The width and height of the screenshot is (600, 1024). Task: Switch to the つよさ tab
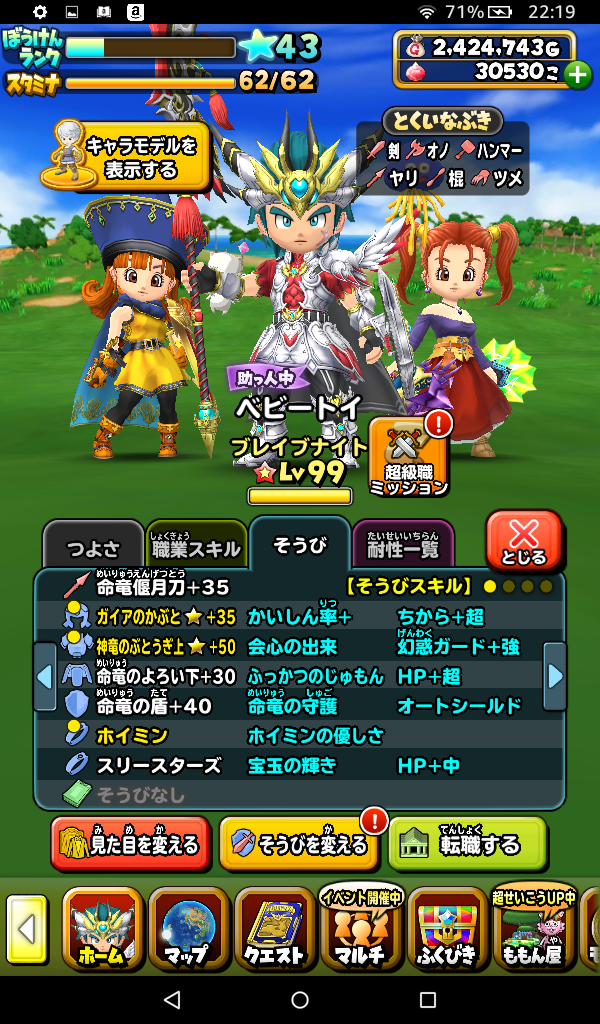[92, 548]
